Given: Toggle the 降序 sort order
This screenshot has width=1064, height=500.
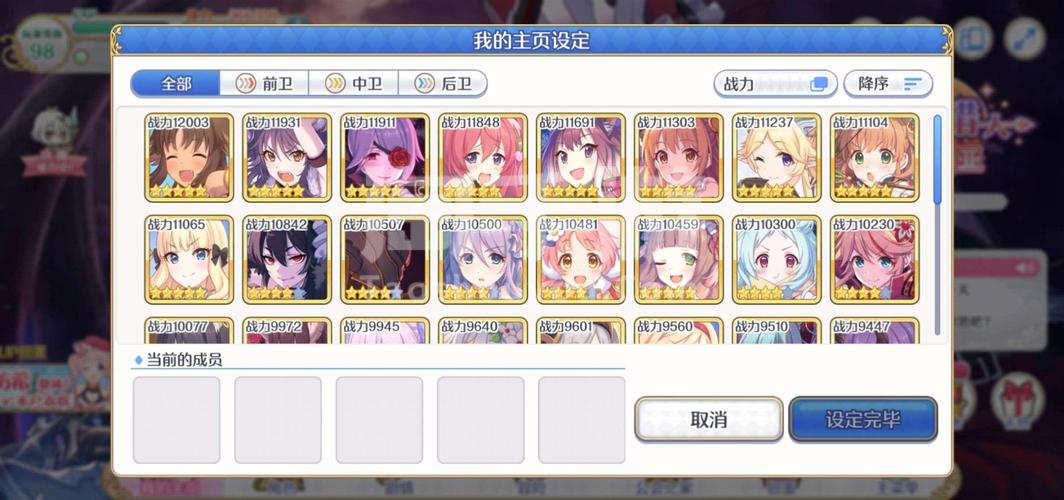Looking at the screenshot, I should (888, 84).
